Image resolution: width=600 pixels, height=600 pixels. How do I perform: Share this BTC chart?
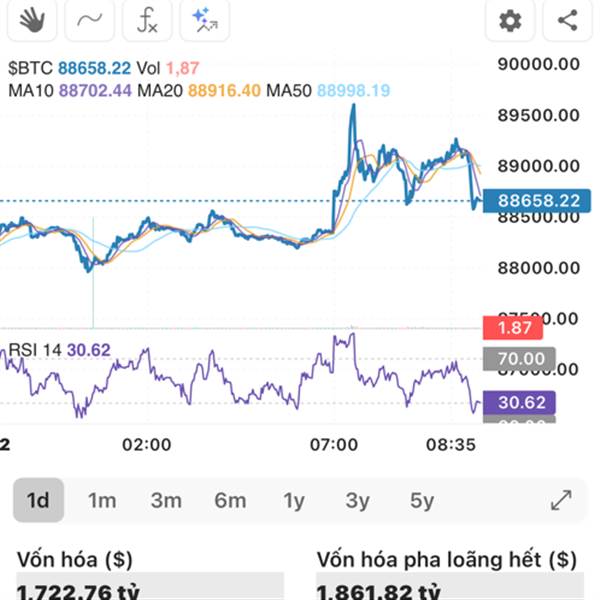pos(567,20)
